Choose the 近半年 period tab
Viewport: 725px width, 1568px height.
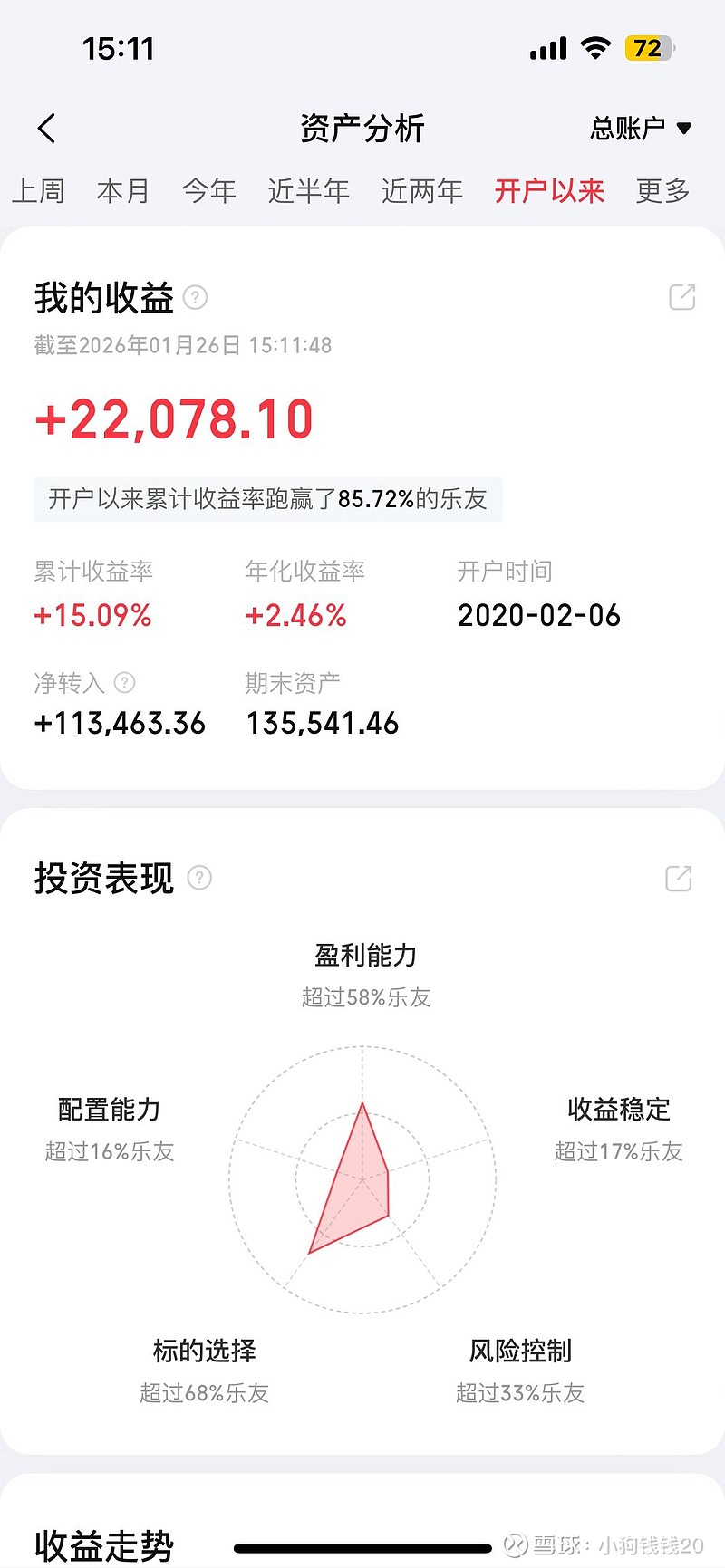pyautogui.click(x=309, y=191)
